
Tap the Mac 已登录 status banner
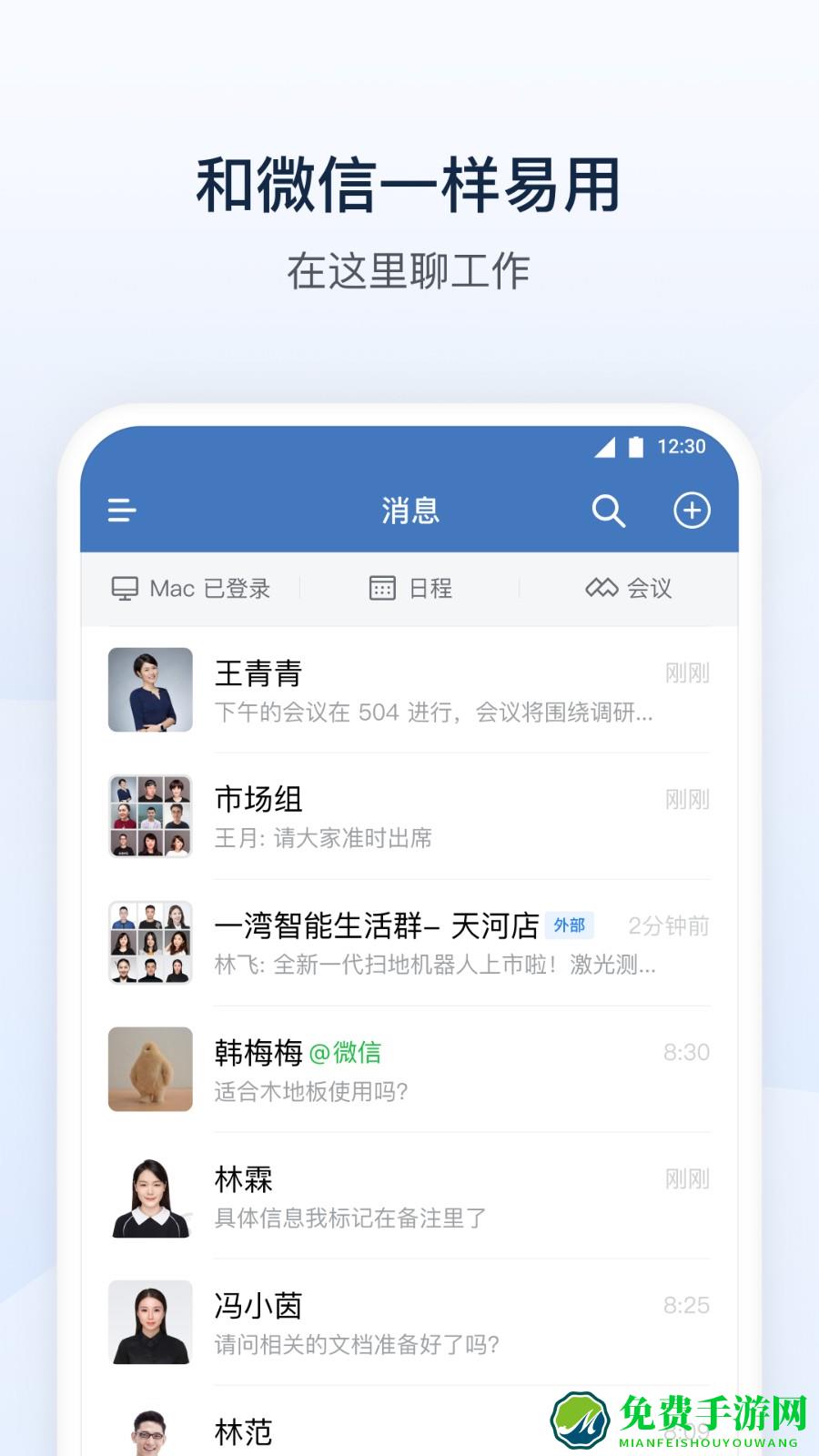[188, 589]
